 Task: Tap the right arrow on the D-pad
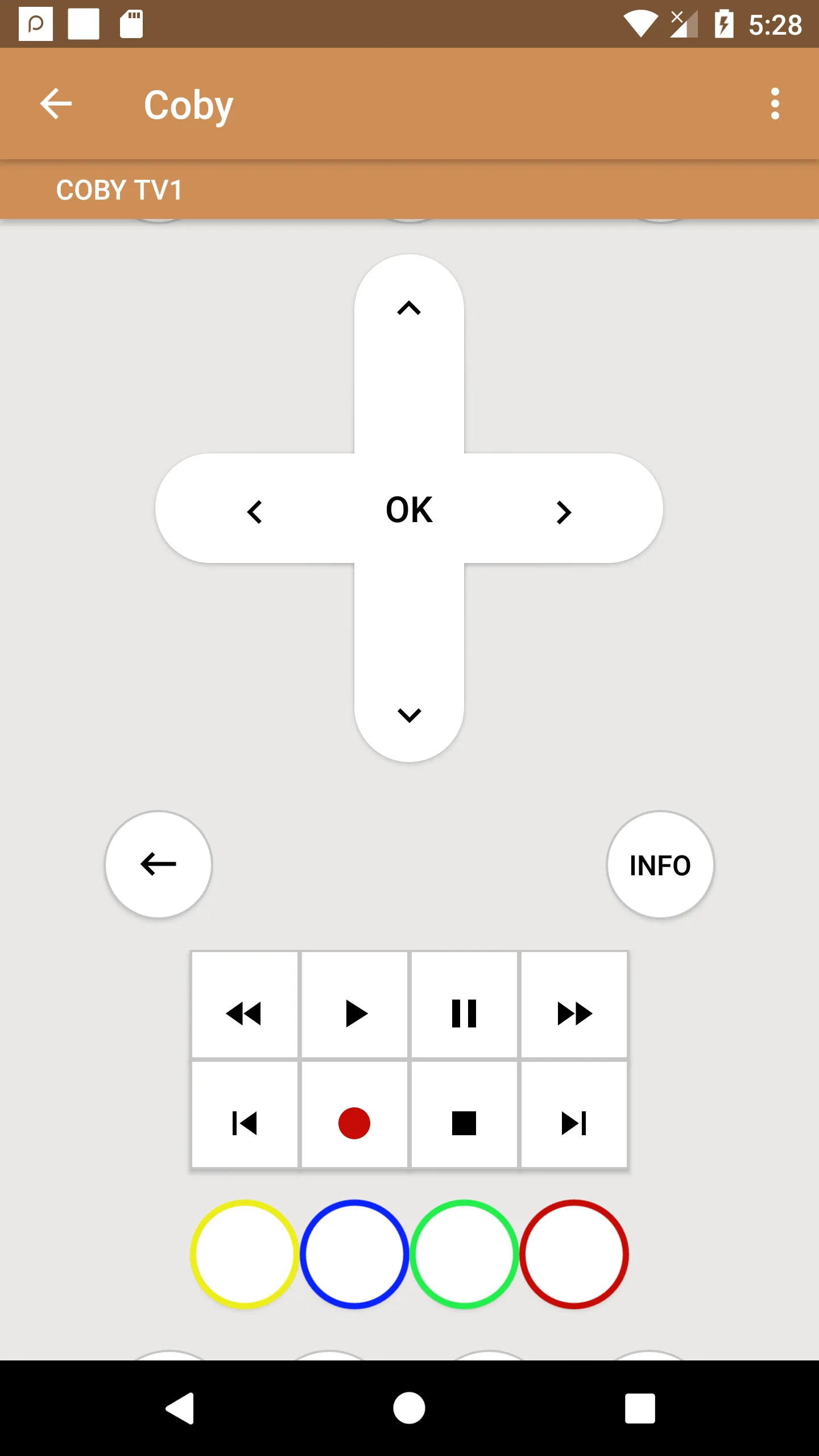(564, 511)
